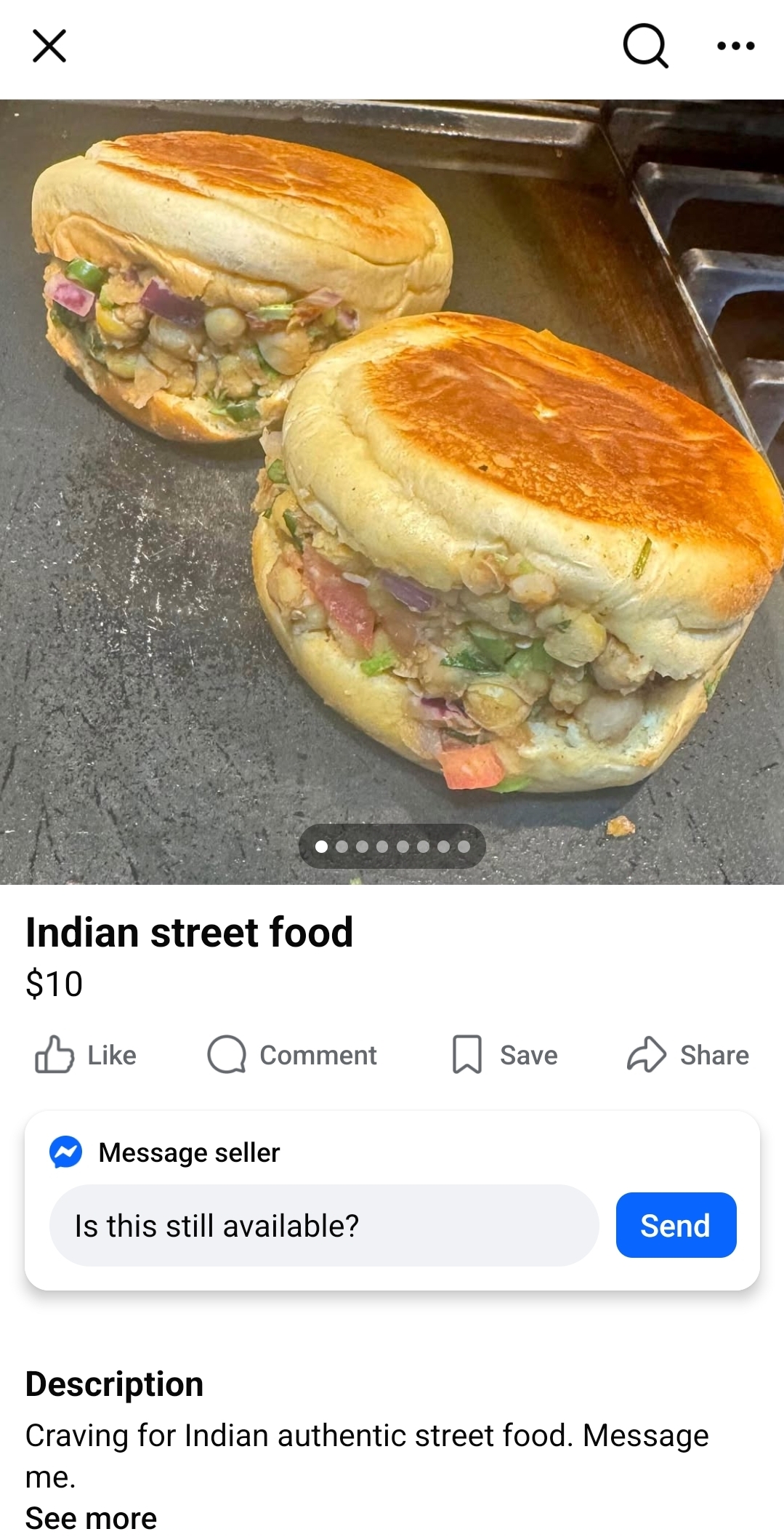Share this listing
Screen dimensions: 784x1537
click(x=688, y=1055)
